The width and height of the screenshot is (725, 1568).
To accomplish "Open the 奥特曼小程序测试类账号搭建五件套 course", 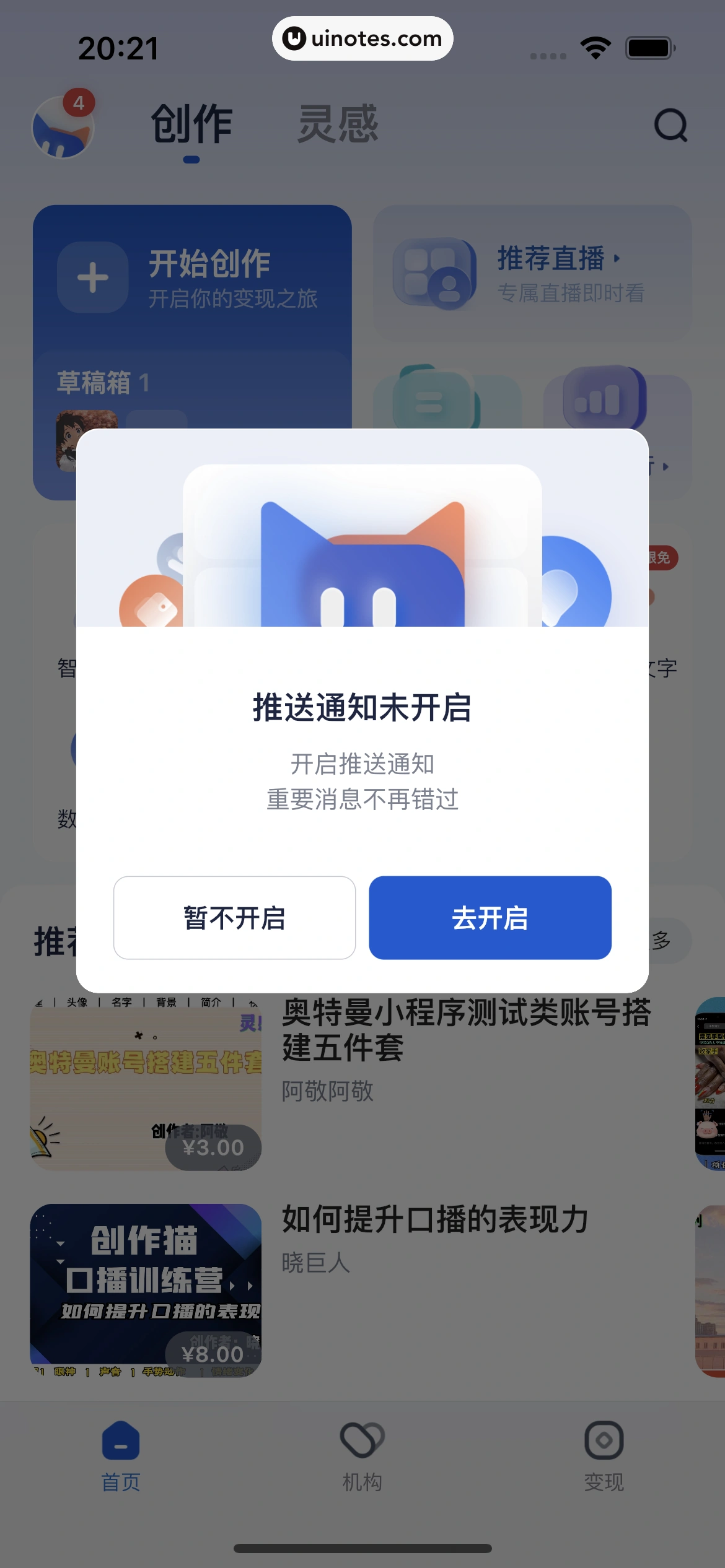I will click(466, 1029).
